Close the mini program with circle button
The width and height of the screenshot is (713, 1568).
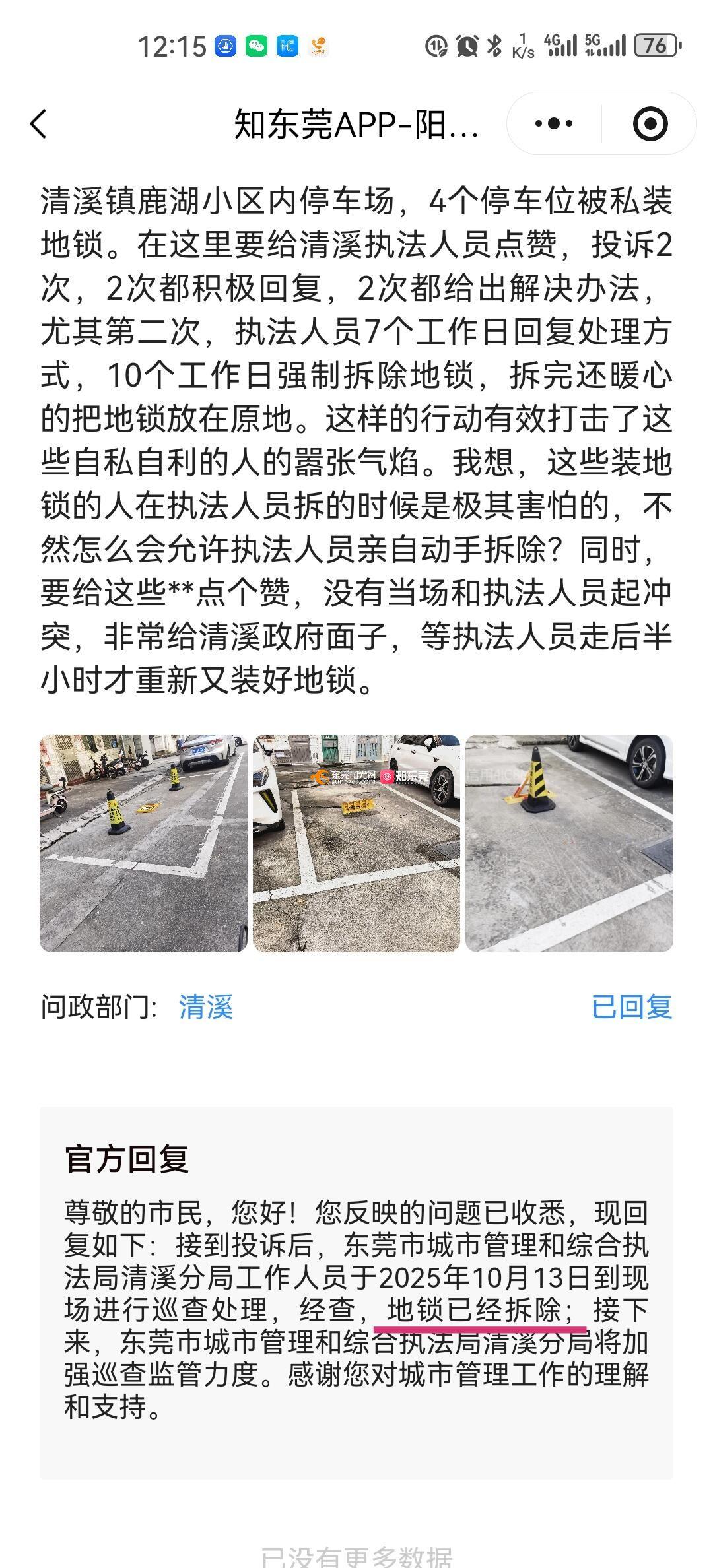coord(650,123)
